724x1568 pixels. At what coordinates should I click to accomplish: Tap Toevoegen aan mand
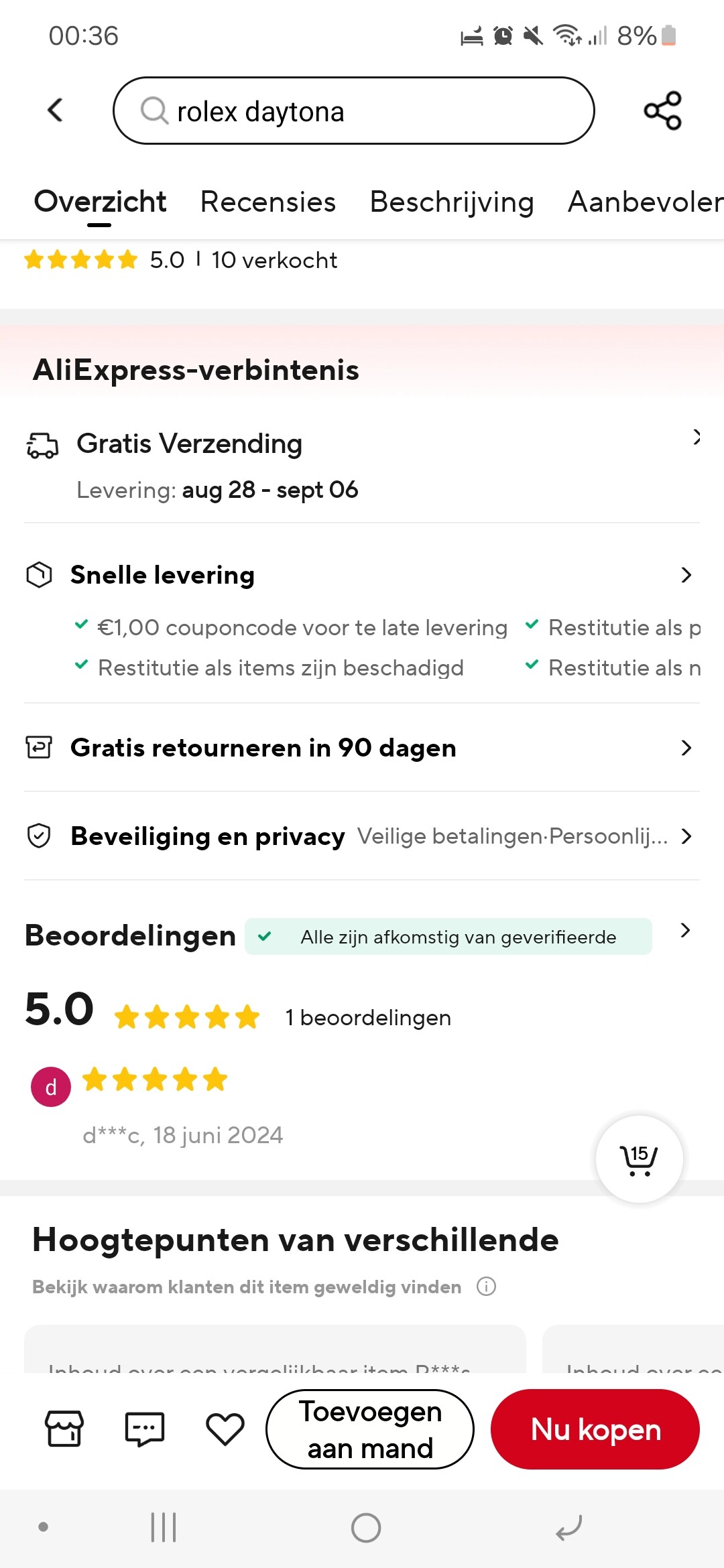370,1429
